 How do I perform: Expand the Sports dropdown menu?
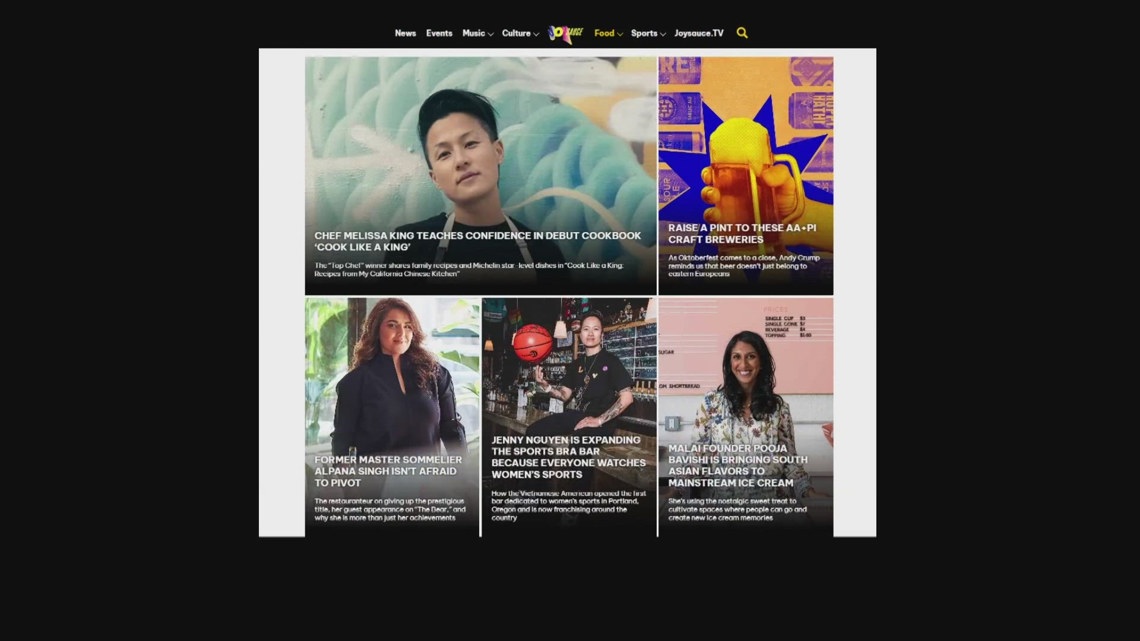pyautogui.click(x=648, y=33)
